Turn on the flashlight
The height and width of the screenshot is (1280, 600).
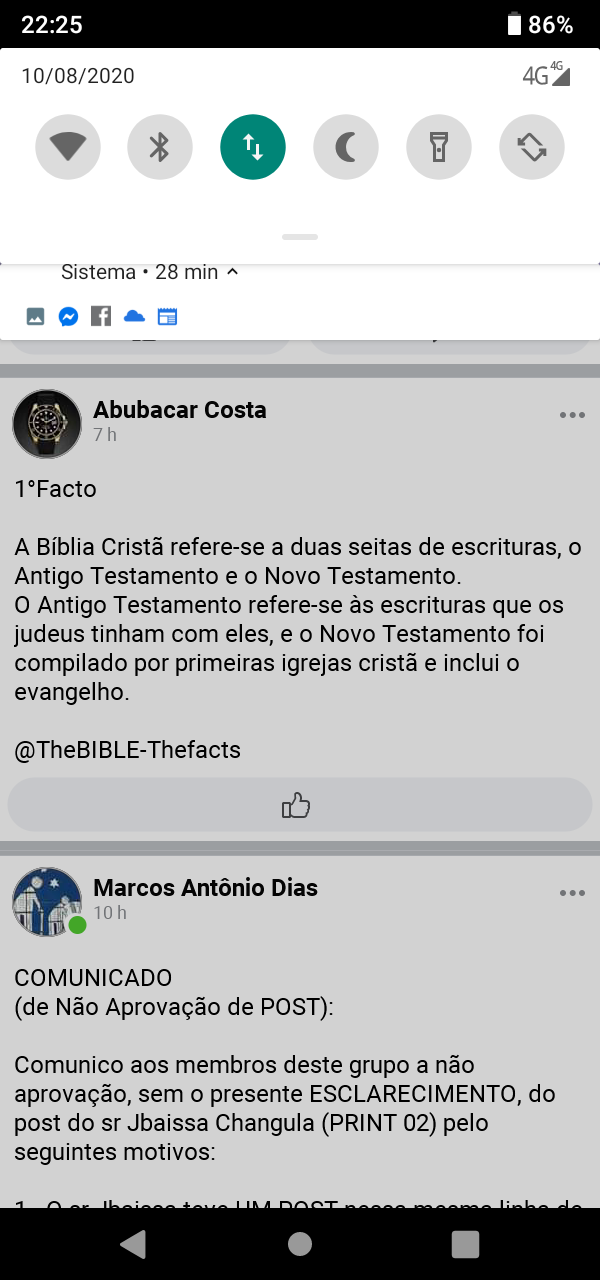click(439, 148)
